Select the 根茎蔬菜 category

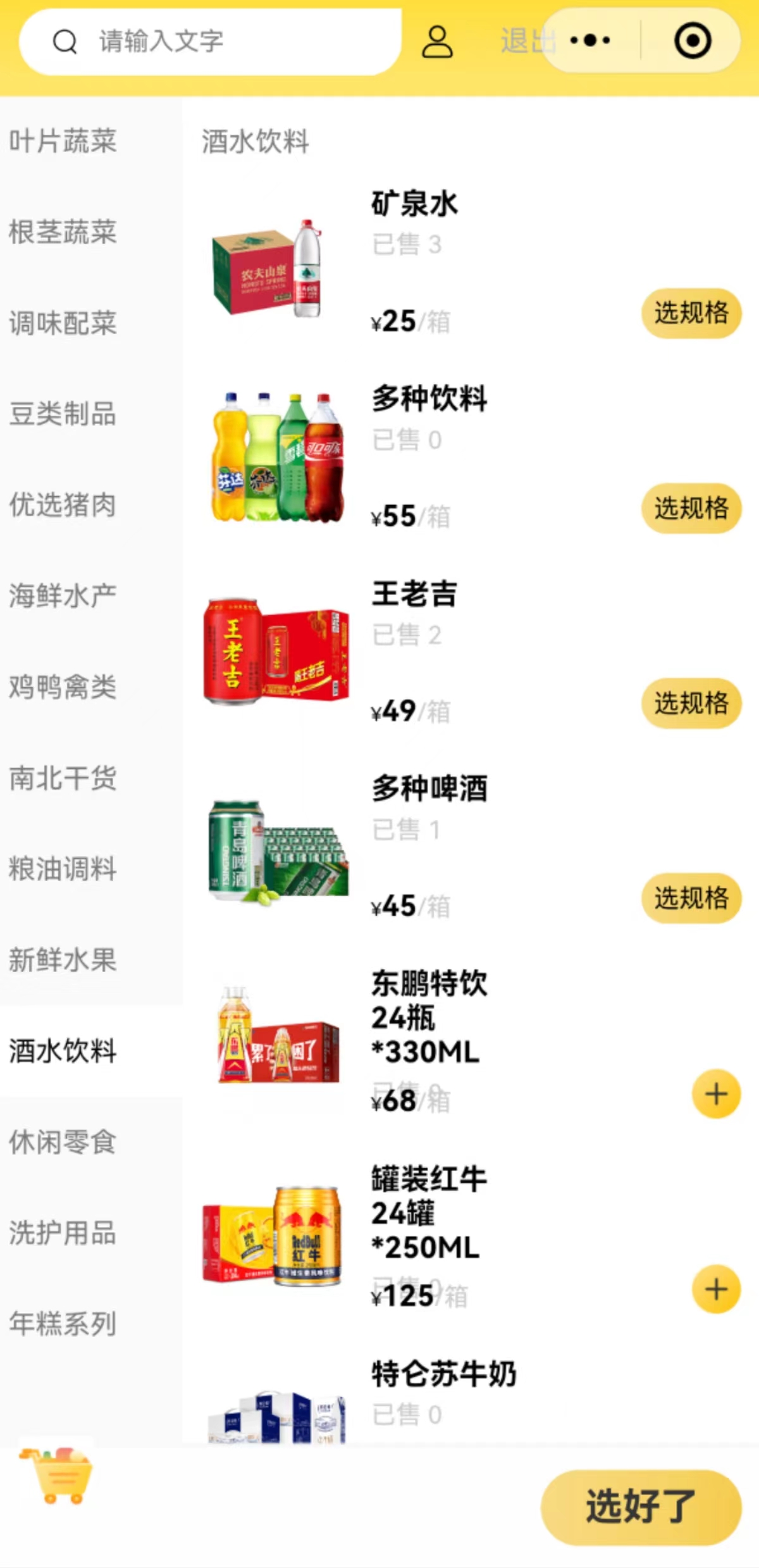tap(63, 232)
